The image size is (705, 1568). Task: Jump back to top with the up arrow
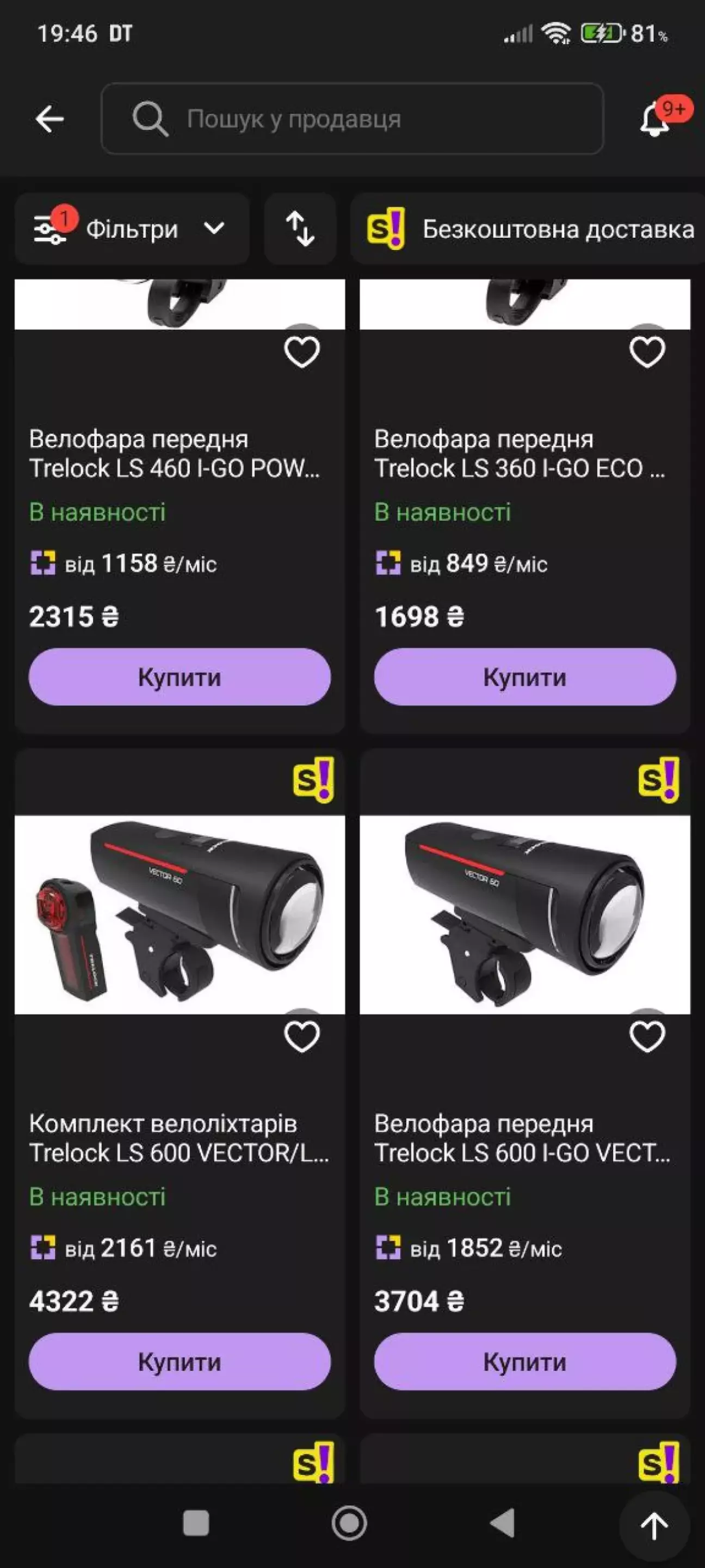(654, 1526)
